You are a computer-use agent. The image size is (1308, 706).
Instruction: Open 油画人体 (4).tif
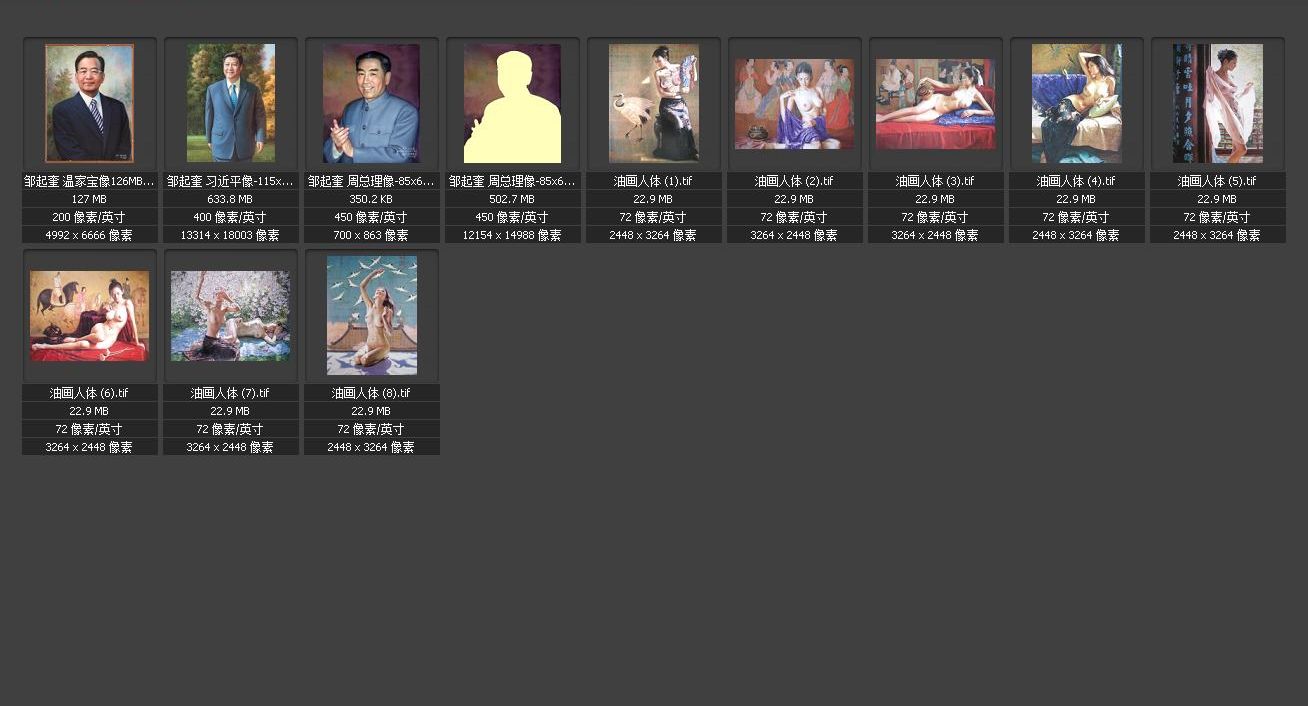(1076, 103)
